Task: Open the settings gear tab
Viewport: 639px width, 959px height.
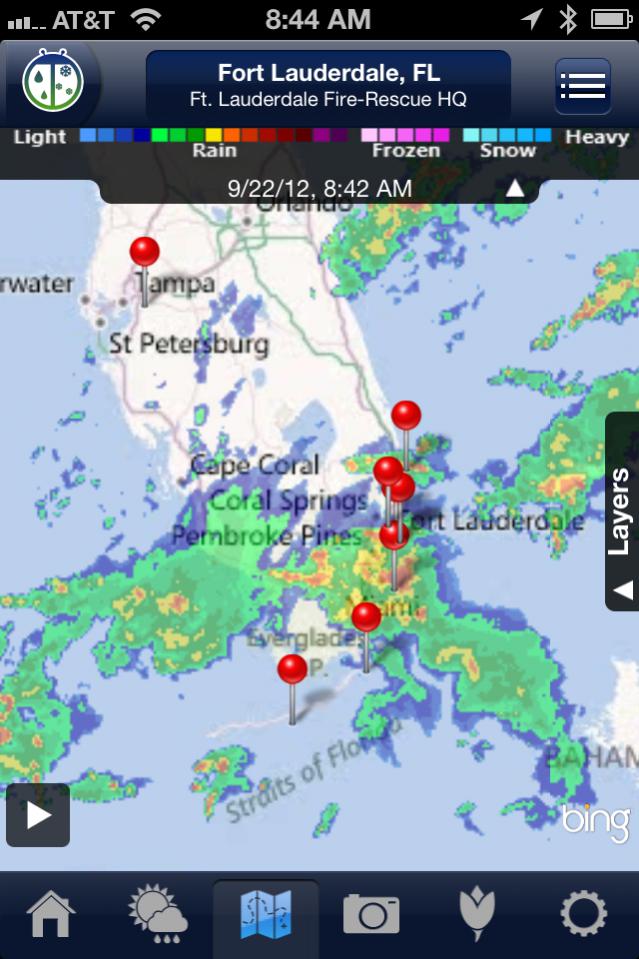Action: pos(583,913)
